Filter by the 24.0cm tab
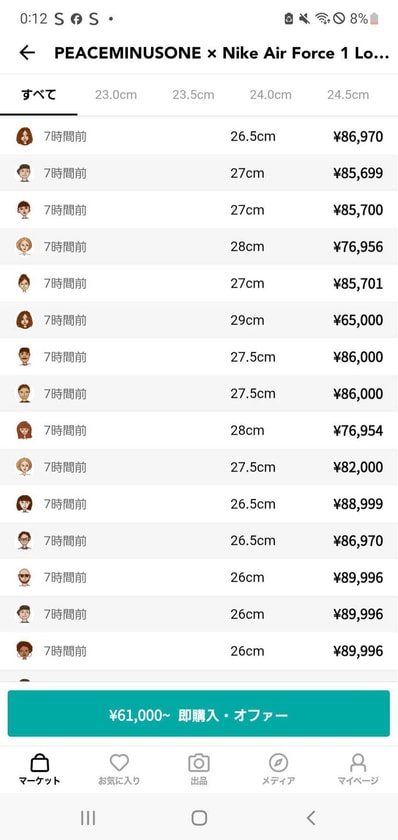 pos(270,95)
